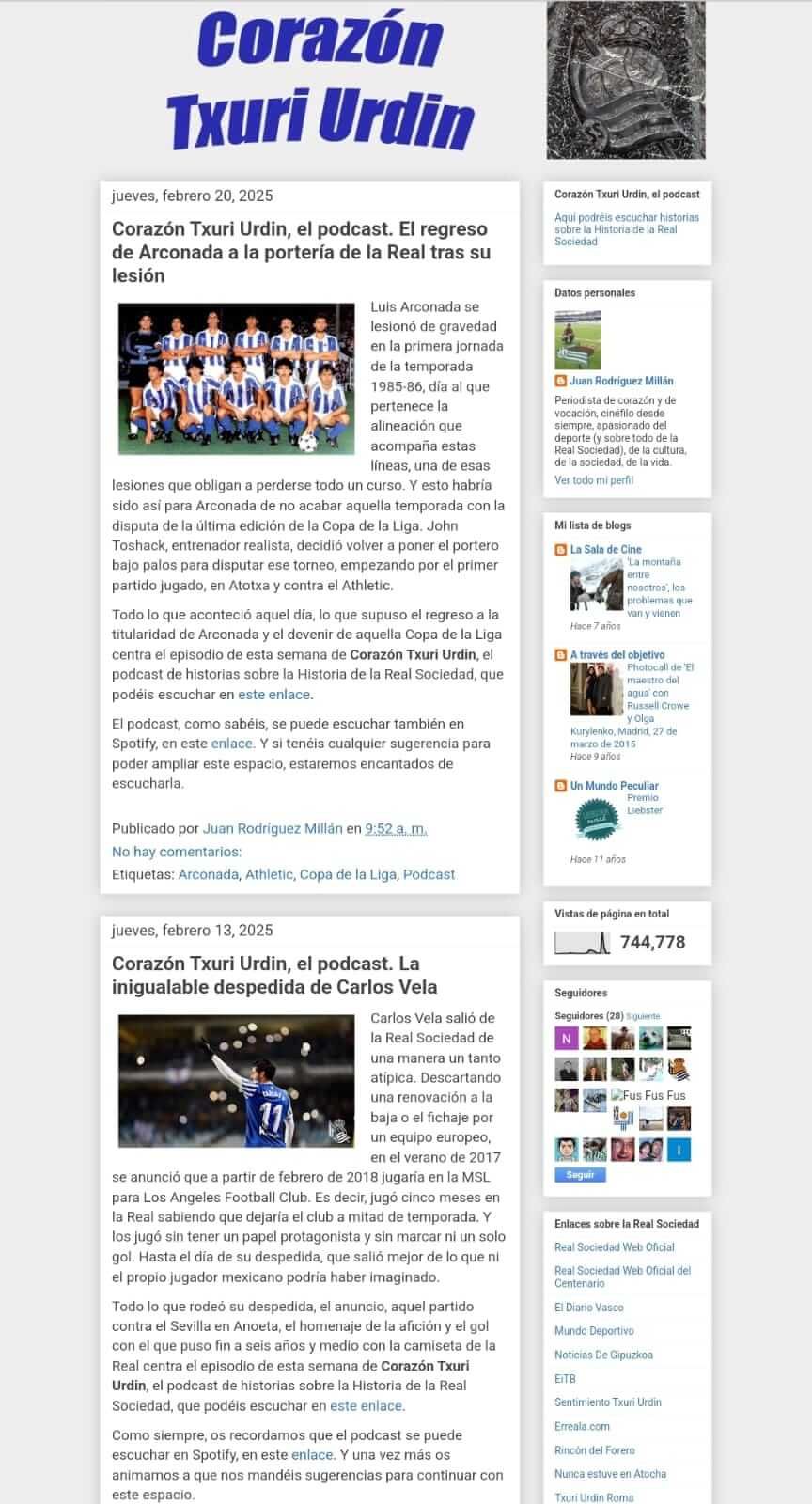Click the 1985-86 Real Sociedad team photo
This screenshot has width=812, height=1504.
point(237,377)
